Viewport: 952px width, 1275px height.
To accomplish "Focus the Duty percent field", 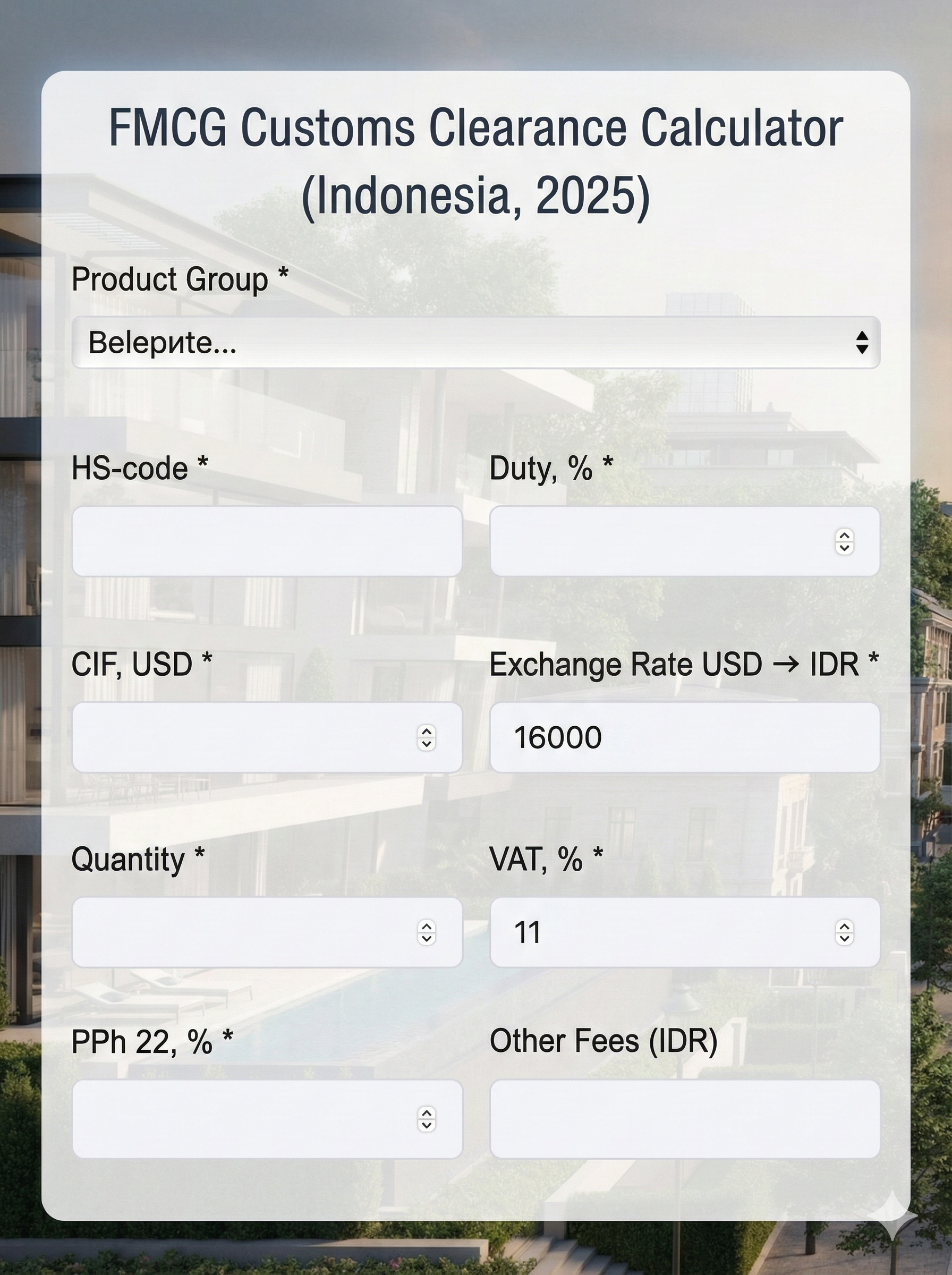I will (x=657, y=541).
